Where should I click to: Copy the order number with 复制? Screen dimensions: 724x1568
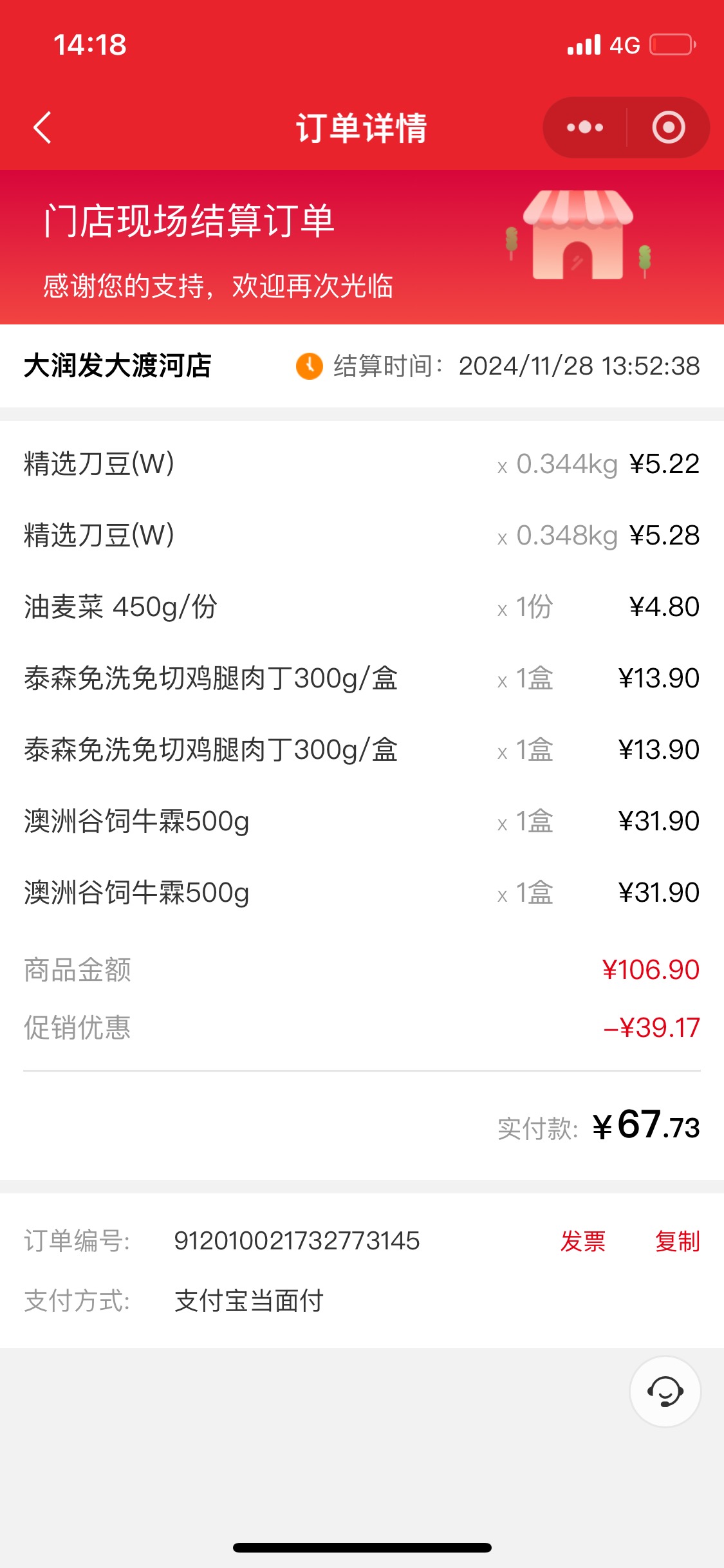click(678, 1241)
